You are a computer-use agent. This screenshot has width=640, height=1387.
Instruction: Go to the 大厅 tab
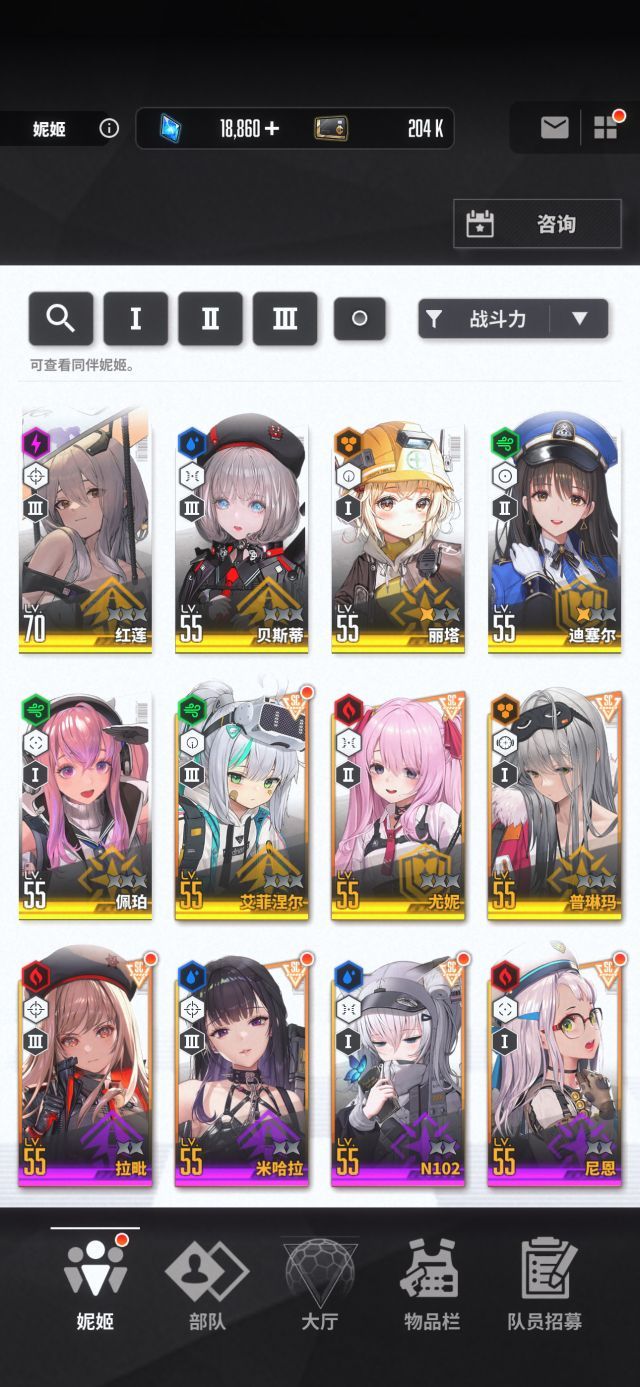pyautogui.click(x=319, y=1284)
